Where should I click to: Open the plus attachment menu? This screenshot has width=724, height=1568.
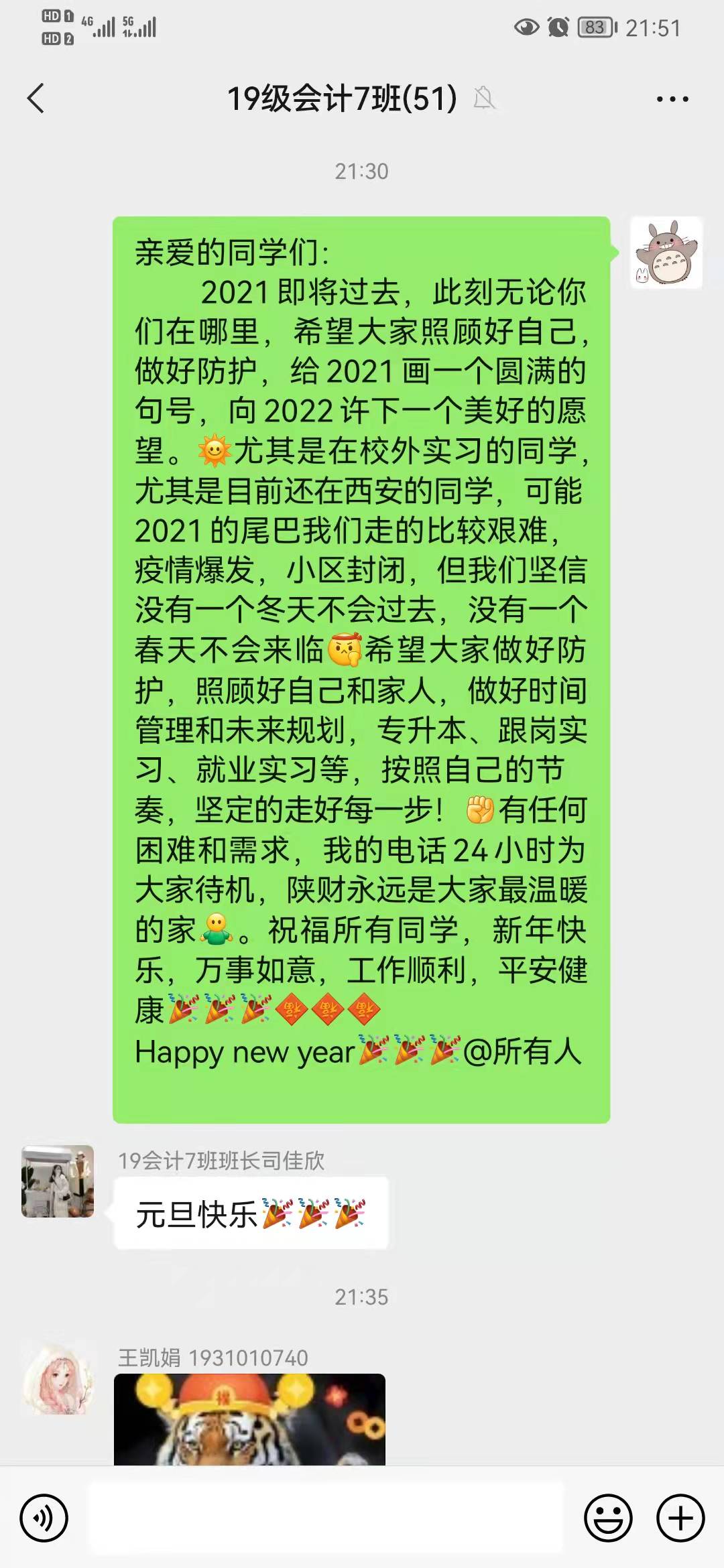[680, 1518]
